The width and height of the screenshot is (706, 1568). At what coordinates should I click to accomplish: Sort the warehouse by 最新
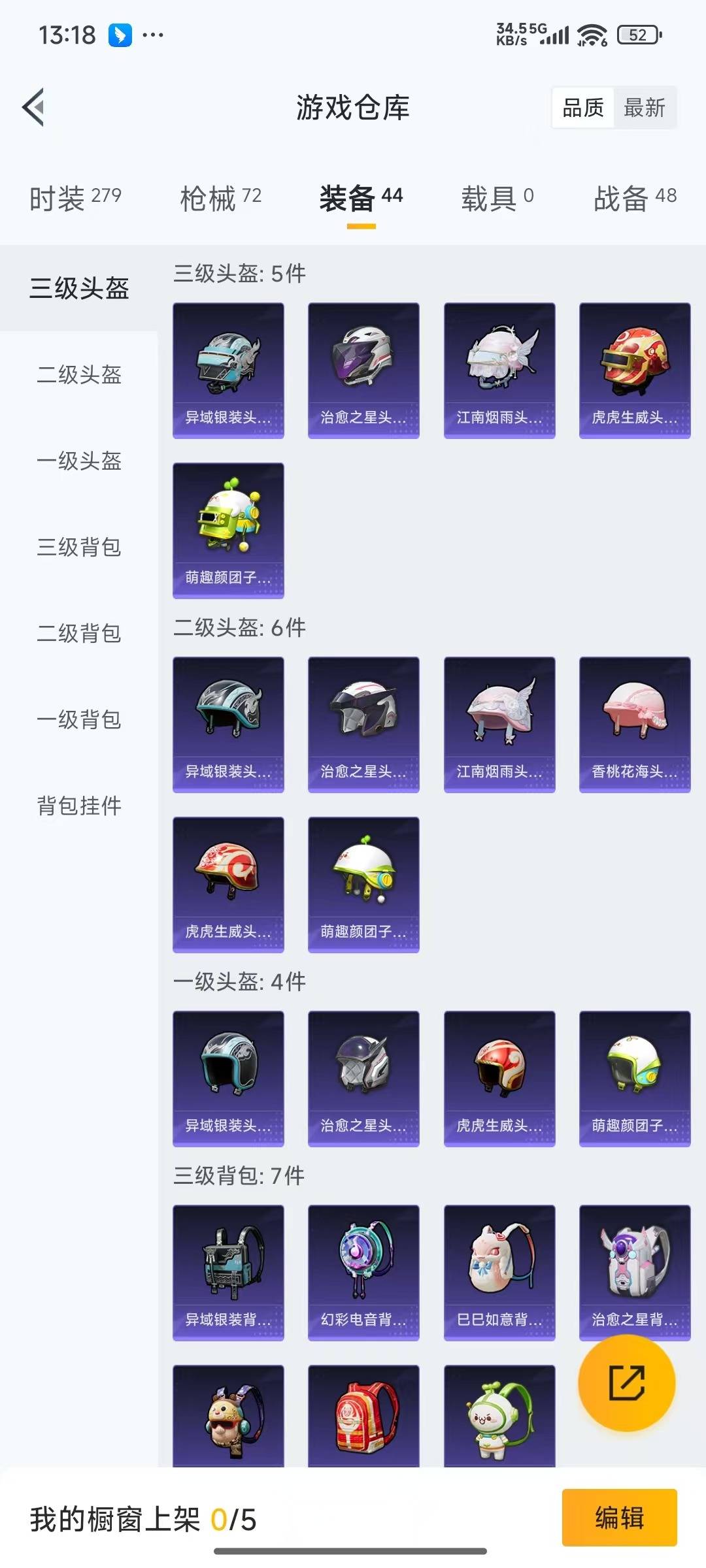pyautogui.click(x=644, y=108)
